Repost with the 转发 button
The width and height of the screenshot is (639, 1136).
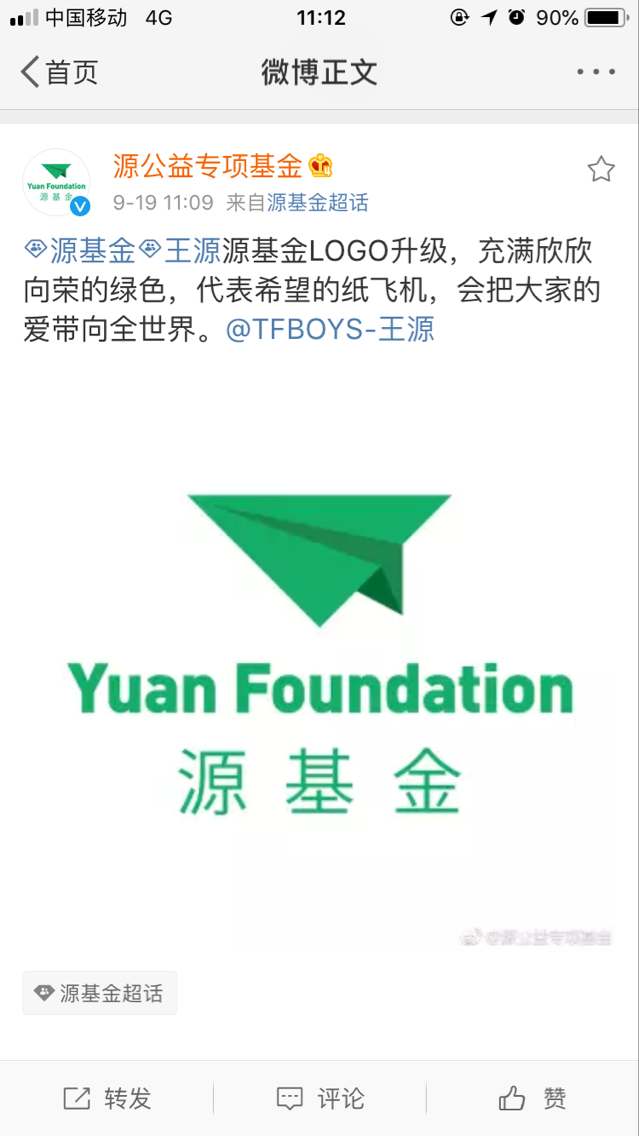point(106,1098)
